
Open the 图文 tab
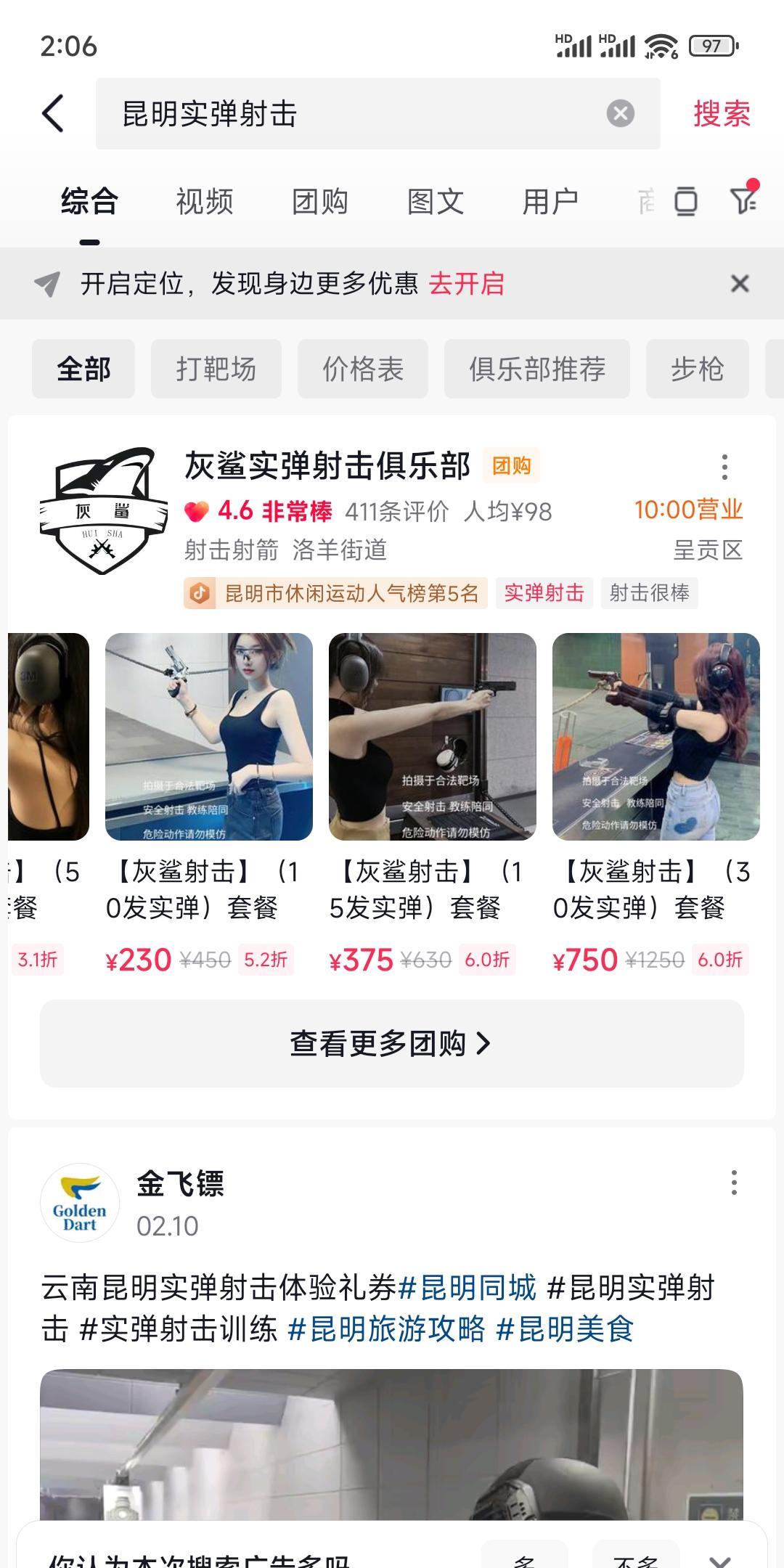(435, 202)
